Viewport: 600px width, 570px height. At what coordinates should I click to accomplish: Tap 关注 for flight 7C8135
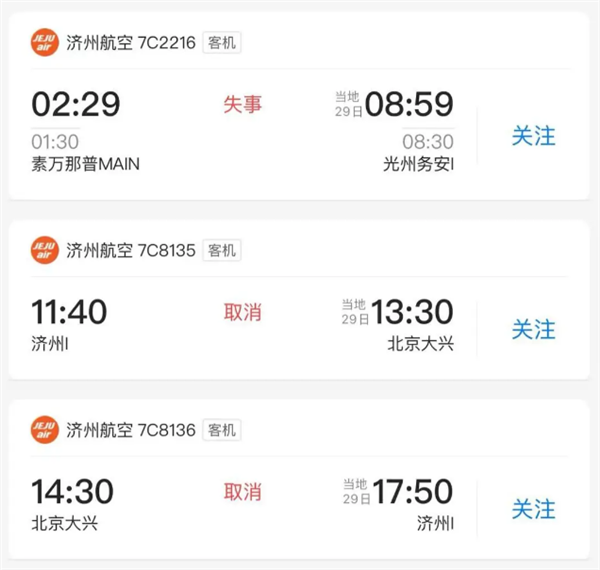click(533, 329)
